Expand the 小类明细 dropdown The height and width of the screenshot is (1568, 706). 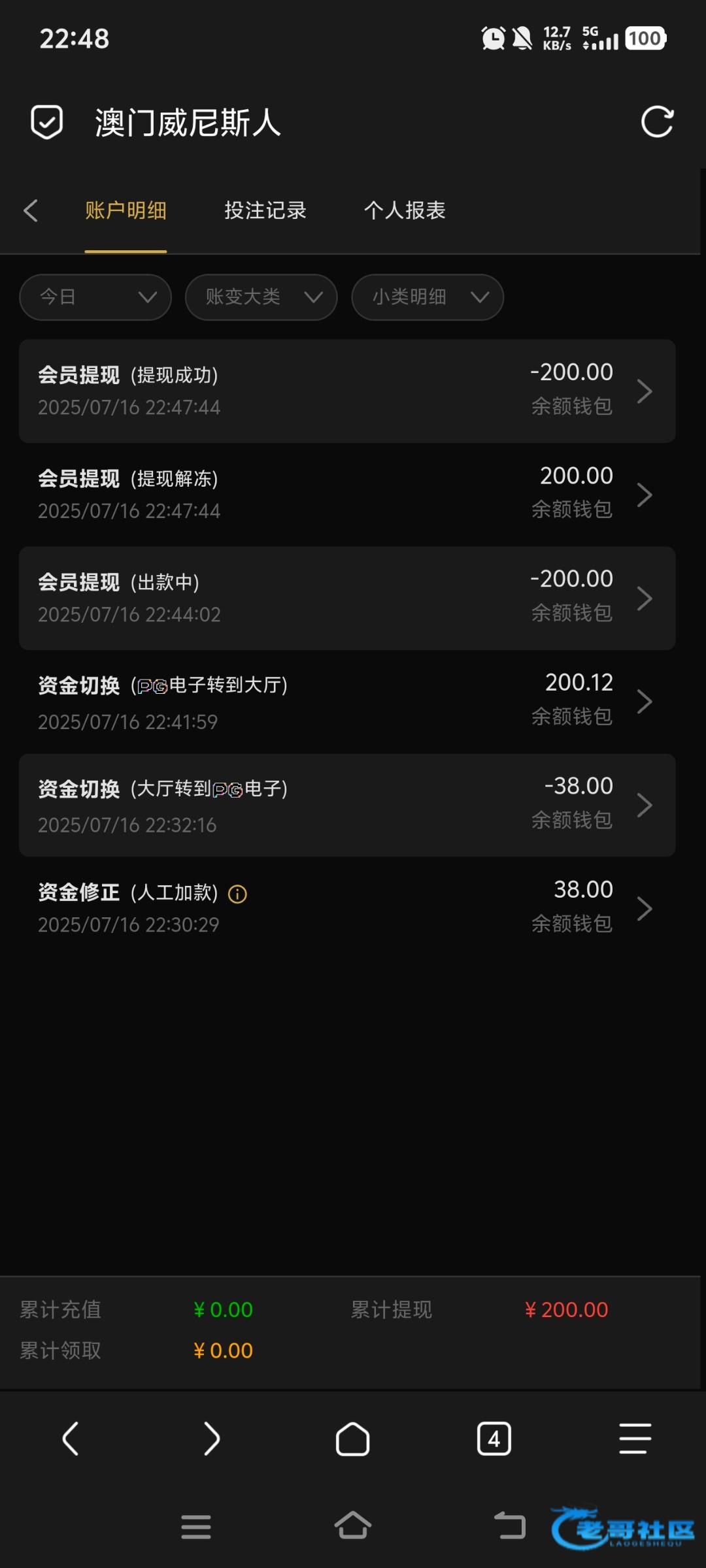coord(428,297)
